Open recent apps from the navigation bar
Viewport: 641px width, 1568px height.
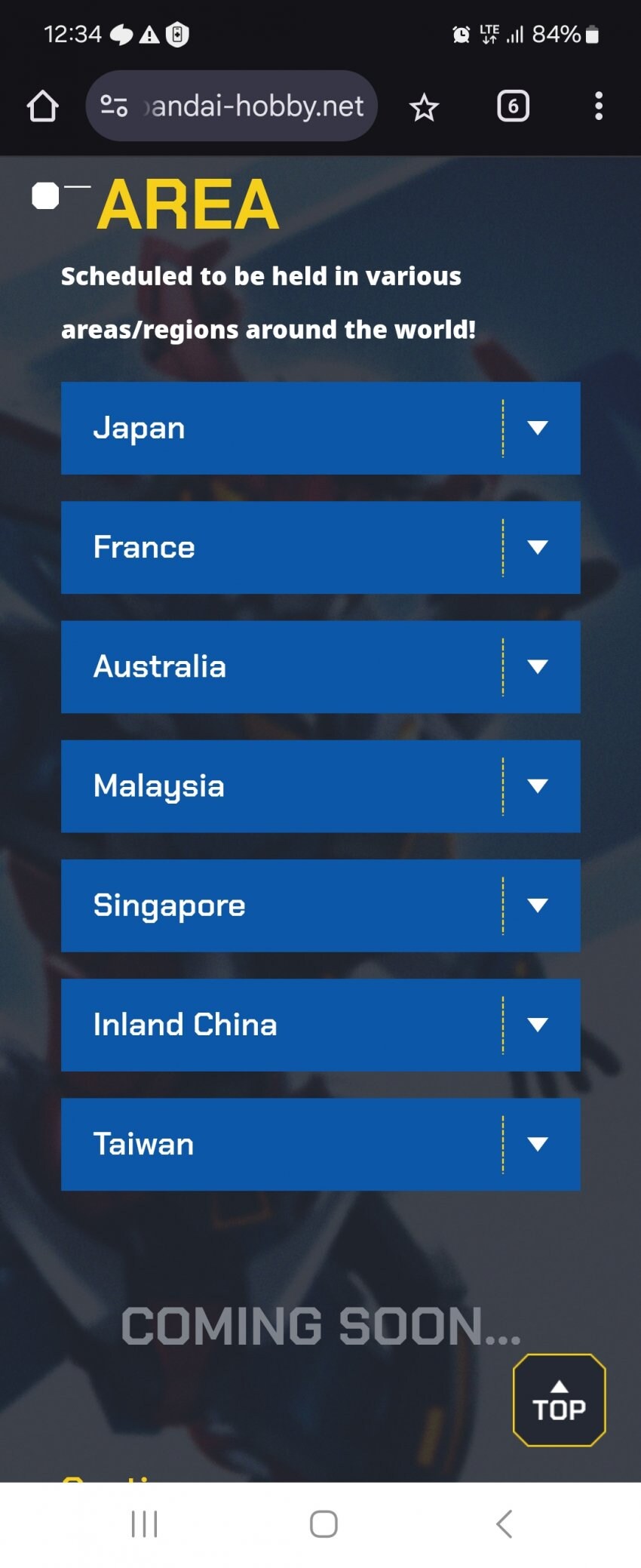[x=144, y=1523]
